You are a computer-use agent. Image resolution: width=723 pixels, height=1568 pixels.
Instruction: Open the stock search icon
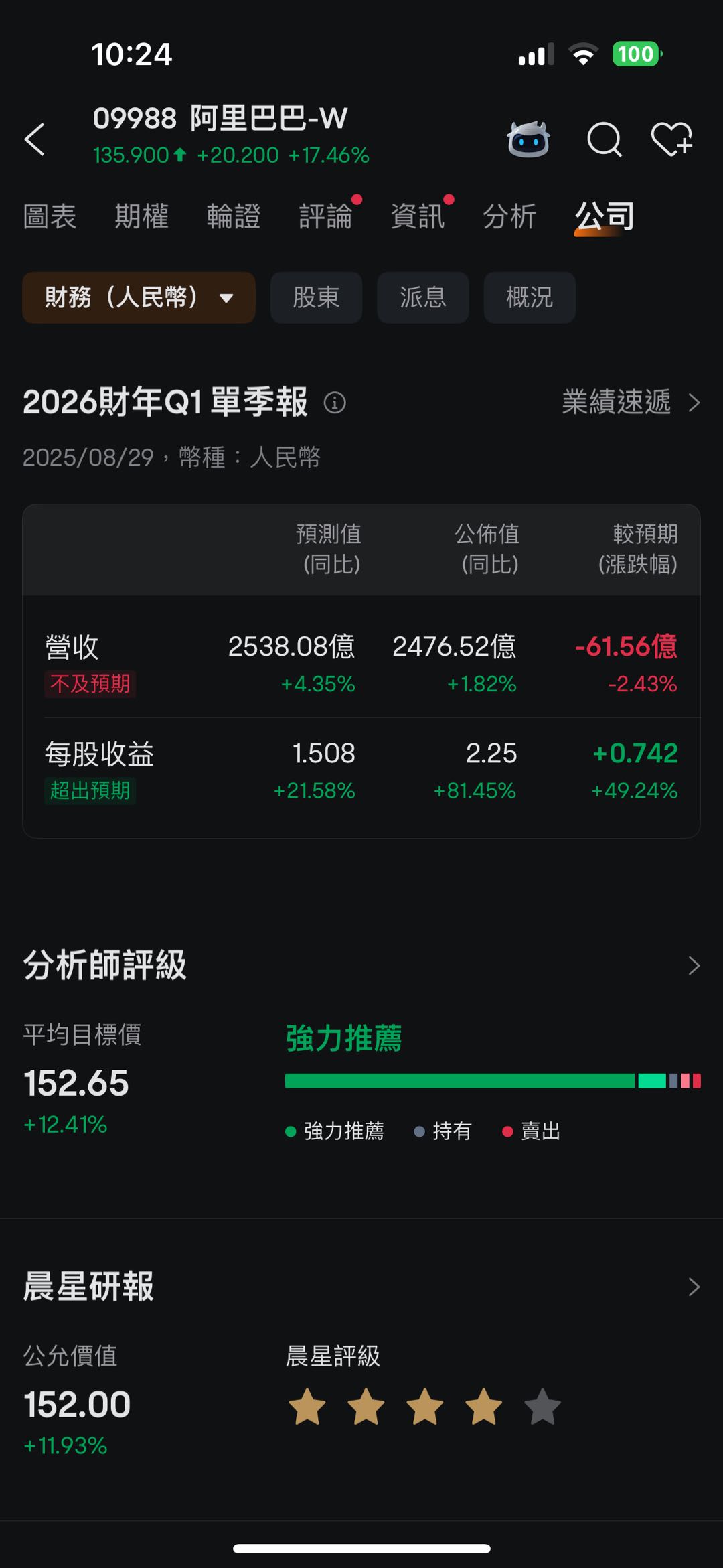603,141
